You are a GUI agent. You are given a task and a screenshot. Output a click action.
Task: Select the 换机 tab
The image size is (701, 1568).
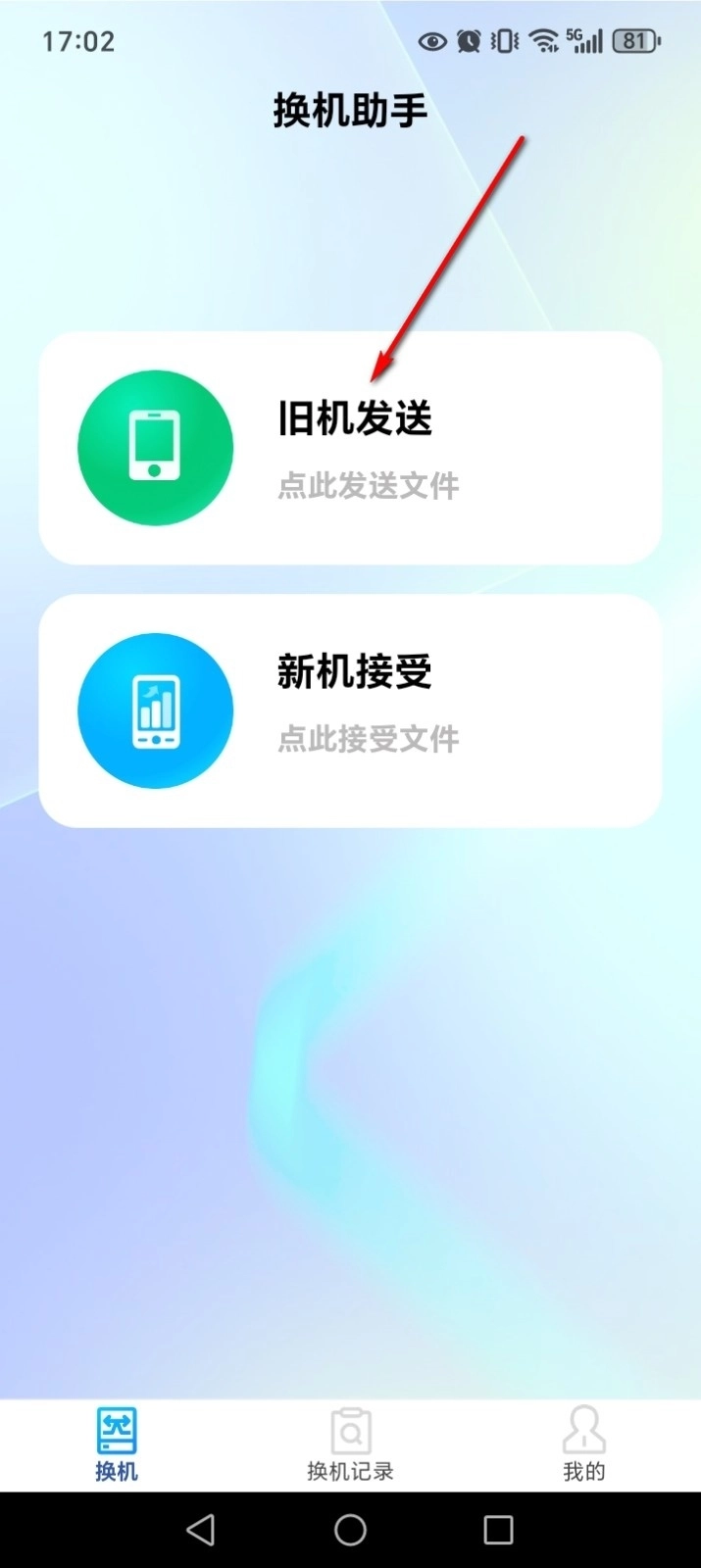pyautogui.click(x=117, y=1445)
